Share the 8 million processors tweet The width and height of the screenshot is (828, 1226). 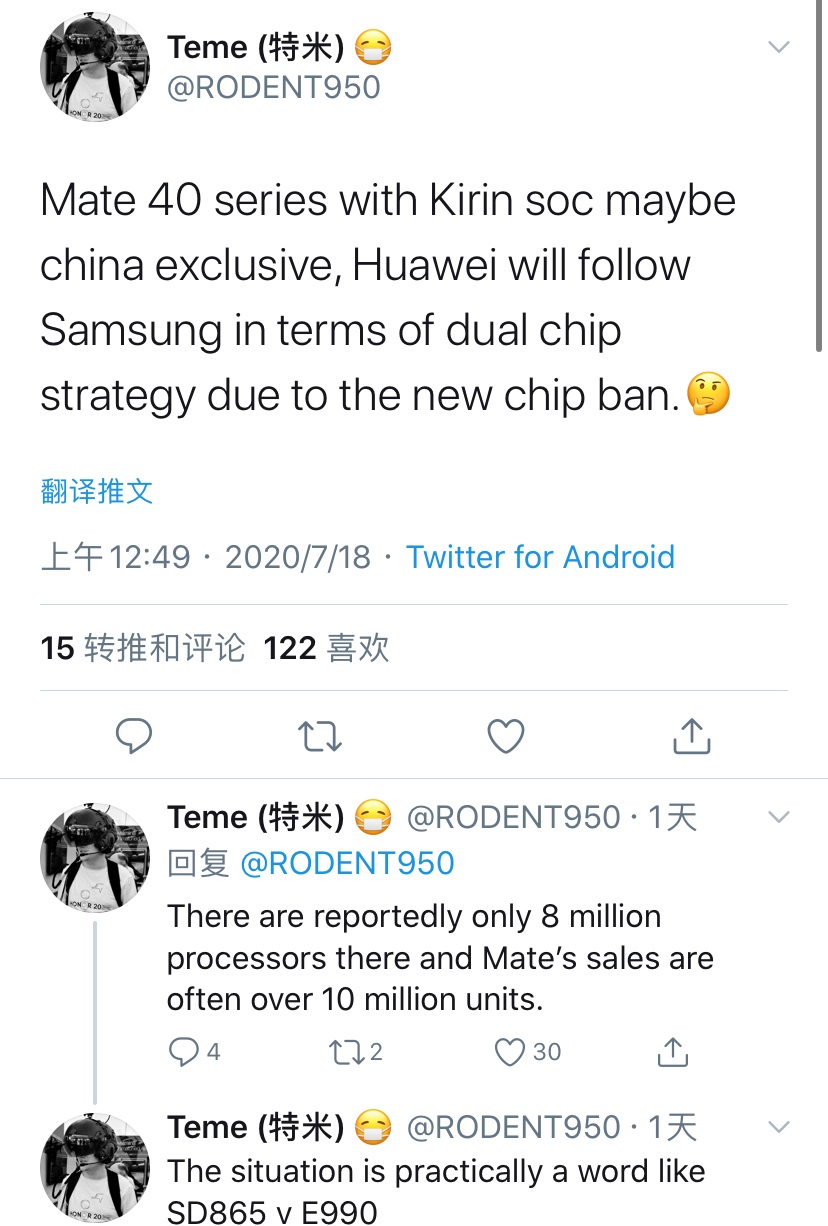(673, 1051)
